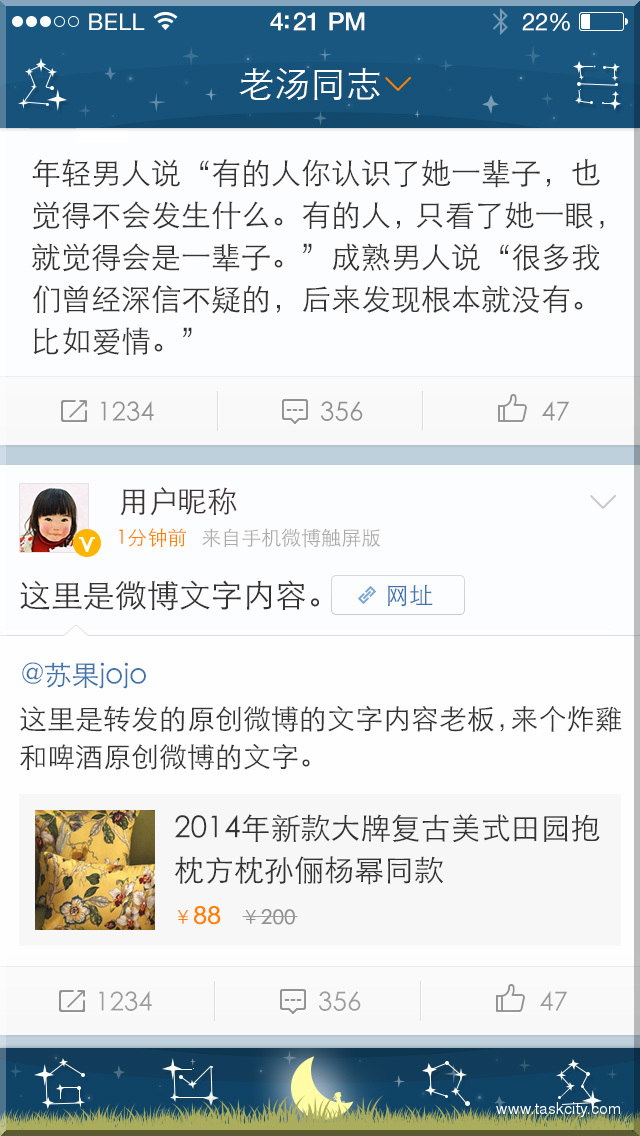
Task: Open the 网址 link button
Action: tap(398, 596)
